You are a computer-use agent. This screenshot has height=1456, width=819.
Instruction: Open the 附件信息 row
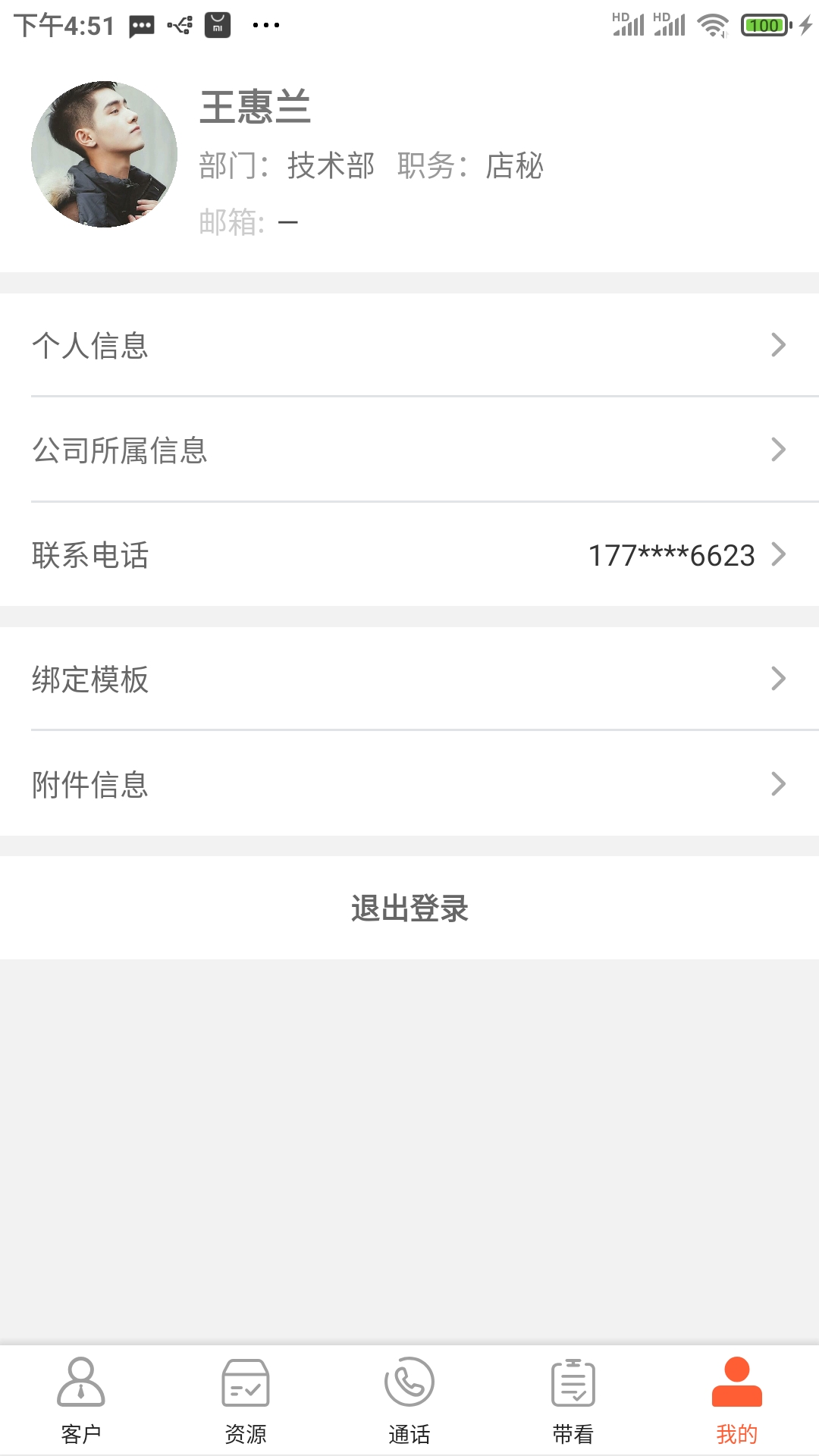(409, 783)
